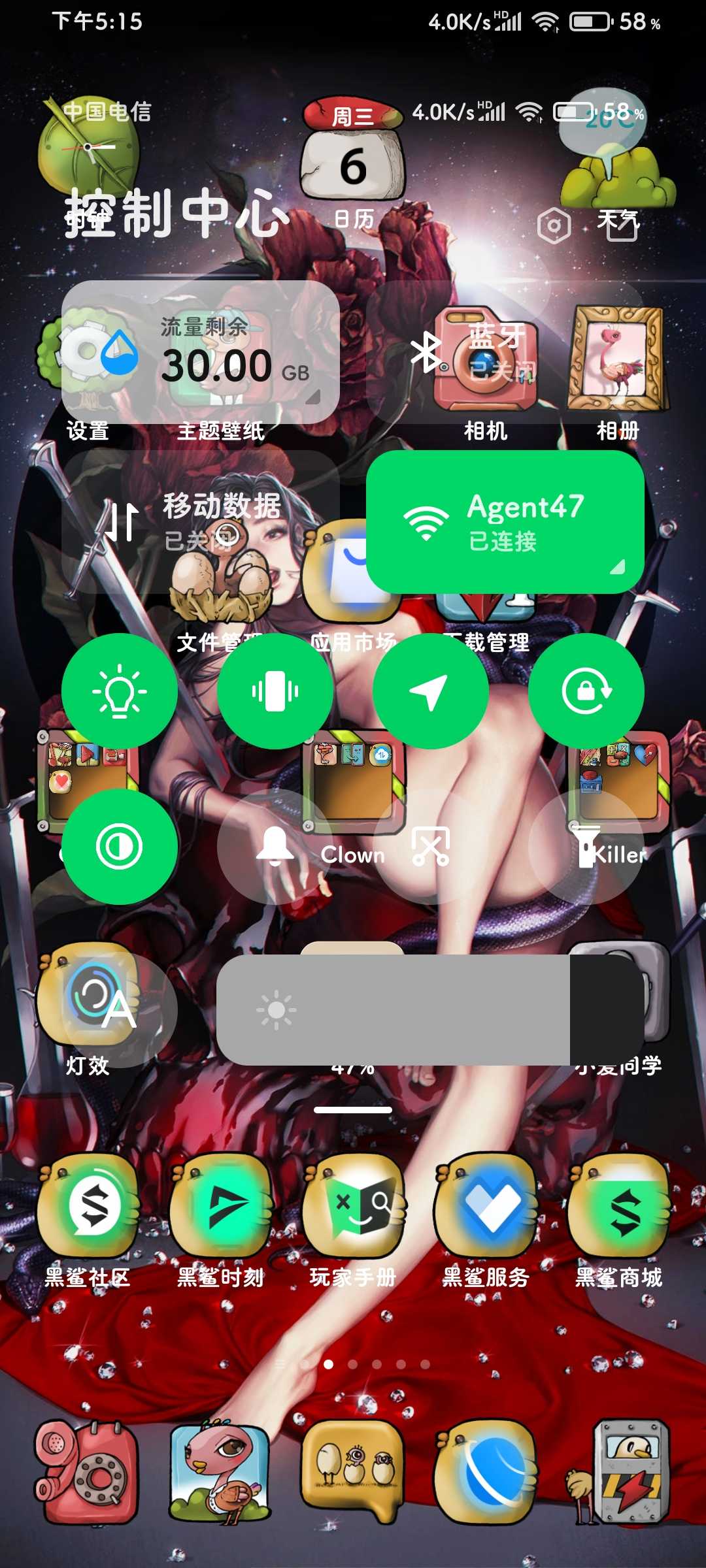Toggle the dark mode contrast circle
Screen dimensions: 706x1568
click(120, 847)
